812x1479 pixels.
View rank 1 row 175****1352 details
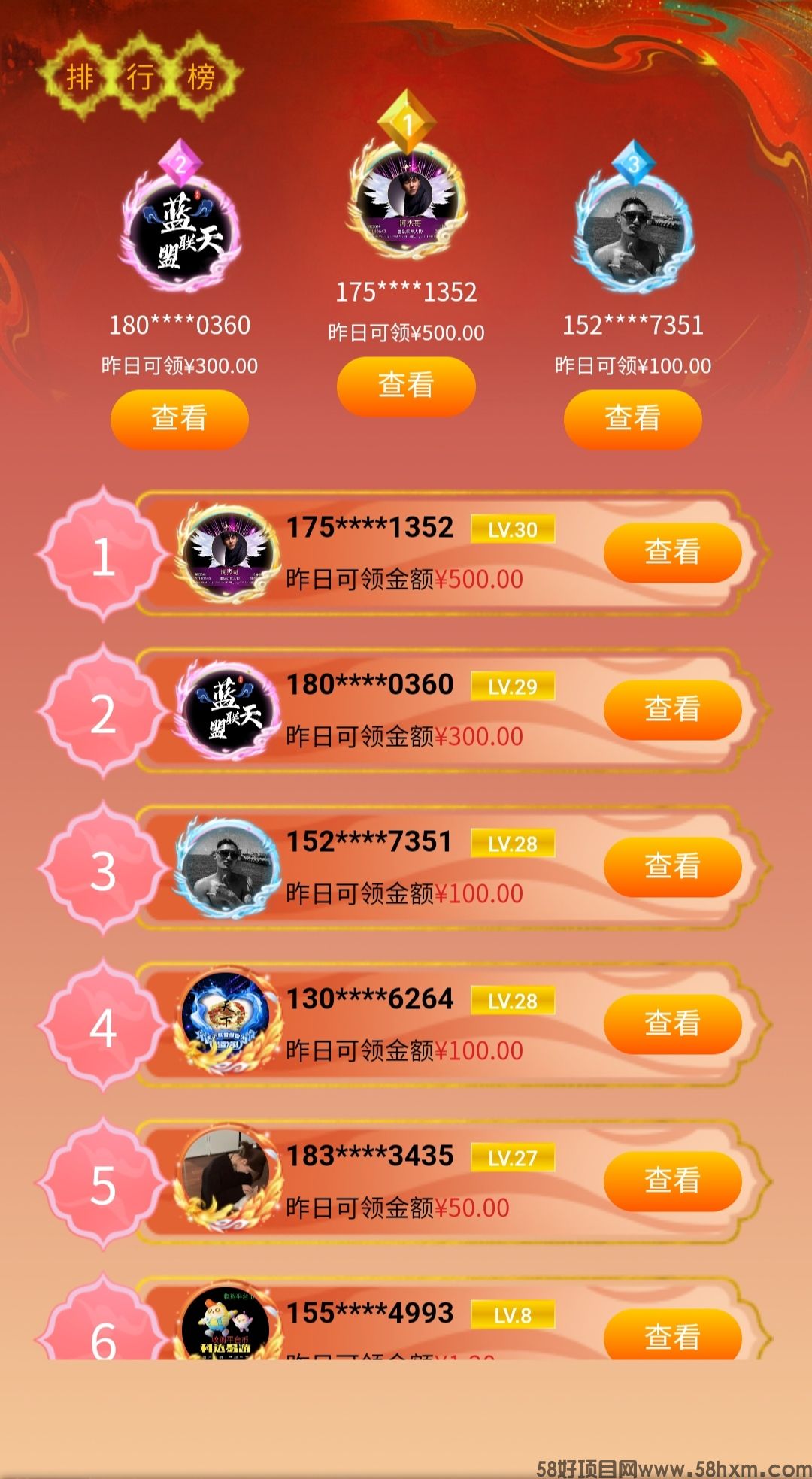click(x=672, y=553)
